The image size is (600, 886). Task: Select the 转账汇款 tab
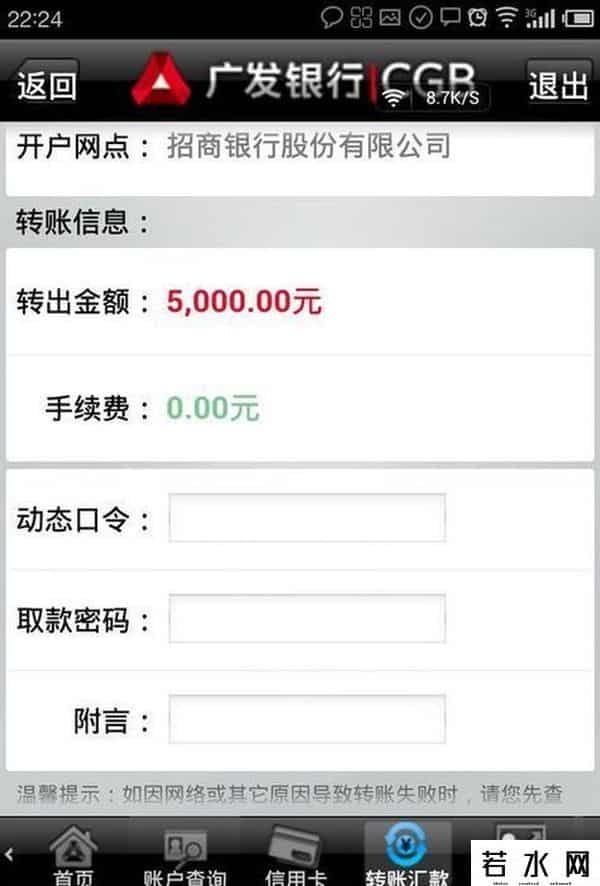pos(407,856)
